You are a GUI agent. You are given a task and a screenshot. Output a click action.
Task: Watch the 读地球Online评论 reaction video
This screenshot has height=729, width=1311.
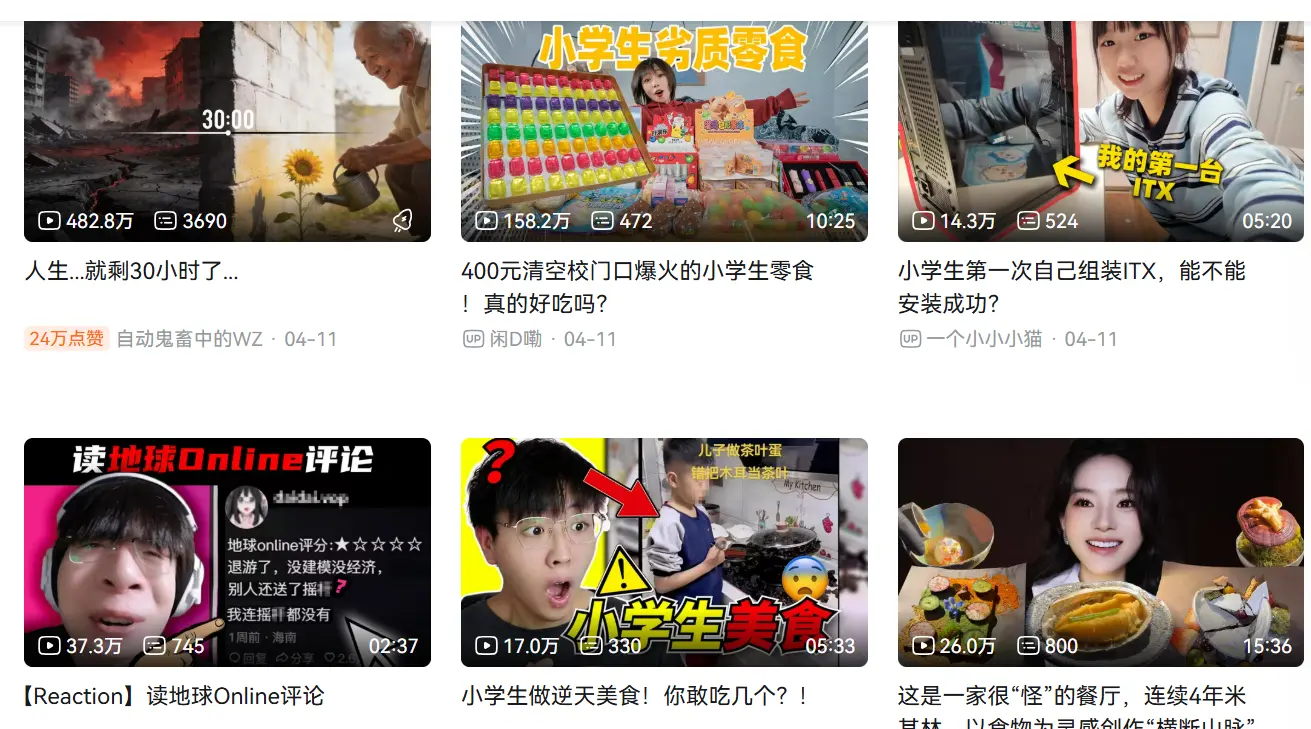227,552
